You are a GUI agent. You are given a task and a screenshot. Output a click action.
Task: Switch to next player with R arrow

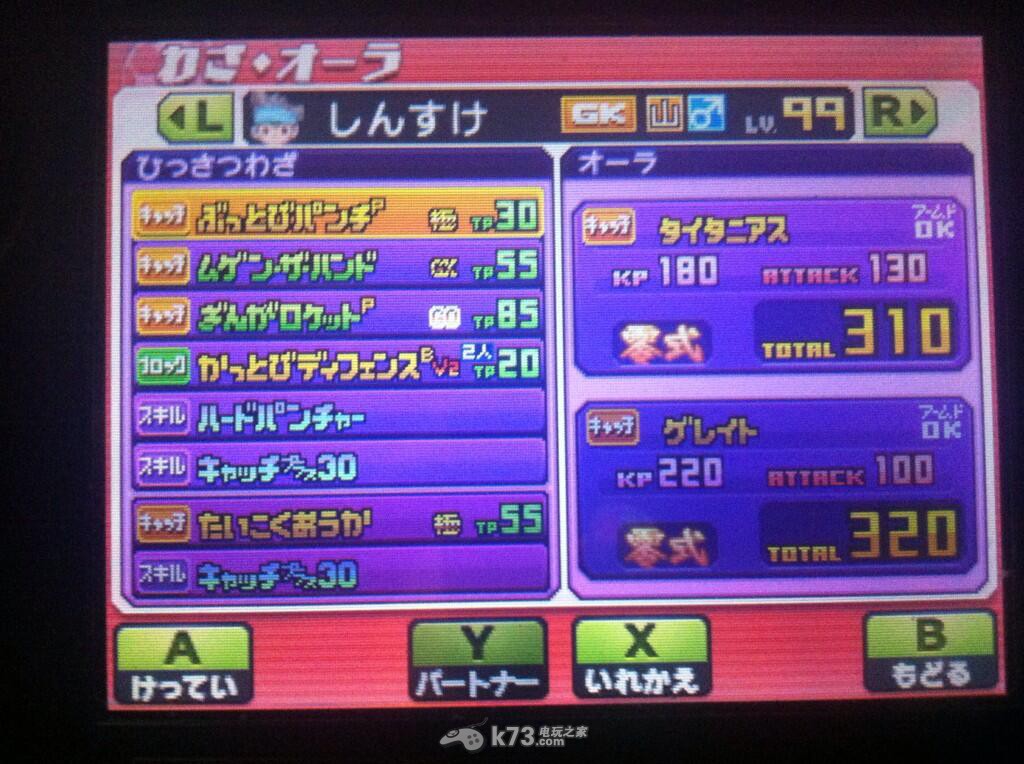pyautogui.click(x=897, y=114)
